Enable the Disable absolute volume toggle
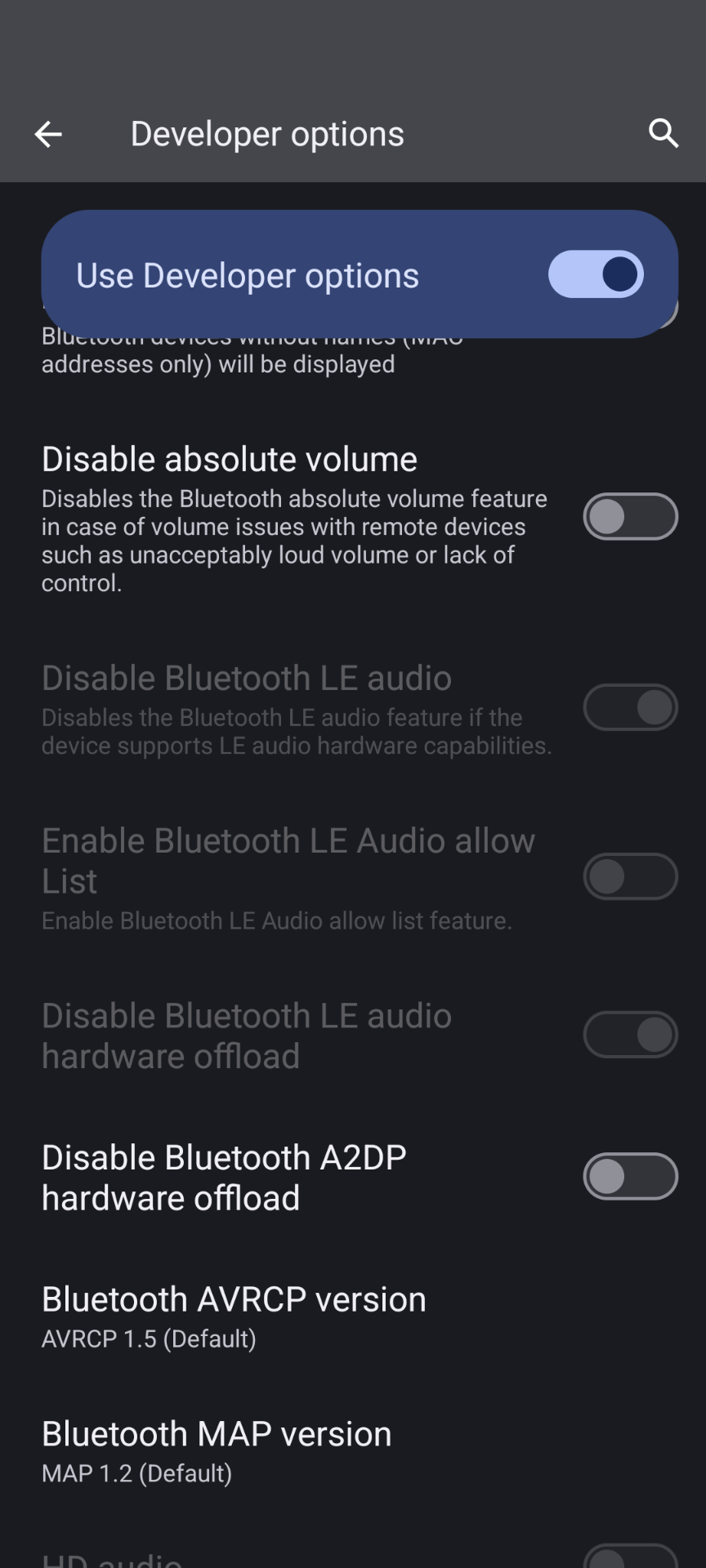706x1568 pixels. pyautogui.click(x=629, y=517)
